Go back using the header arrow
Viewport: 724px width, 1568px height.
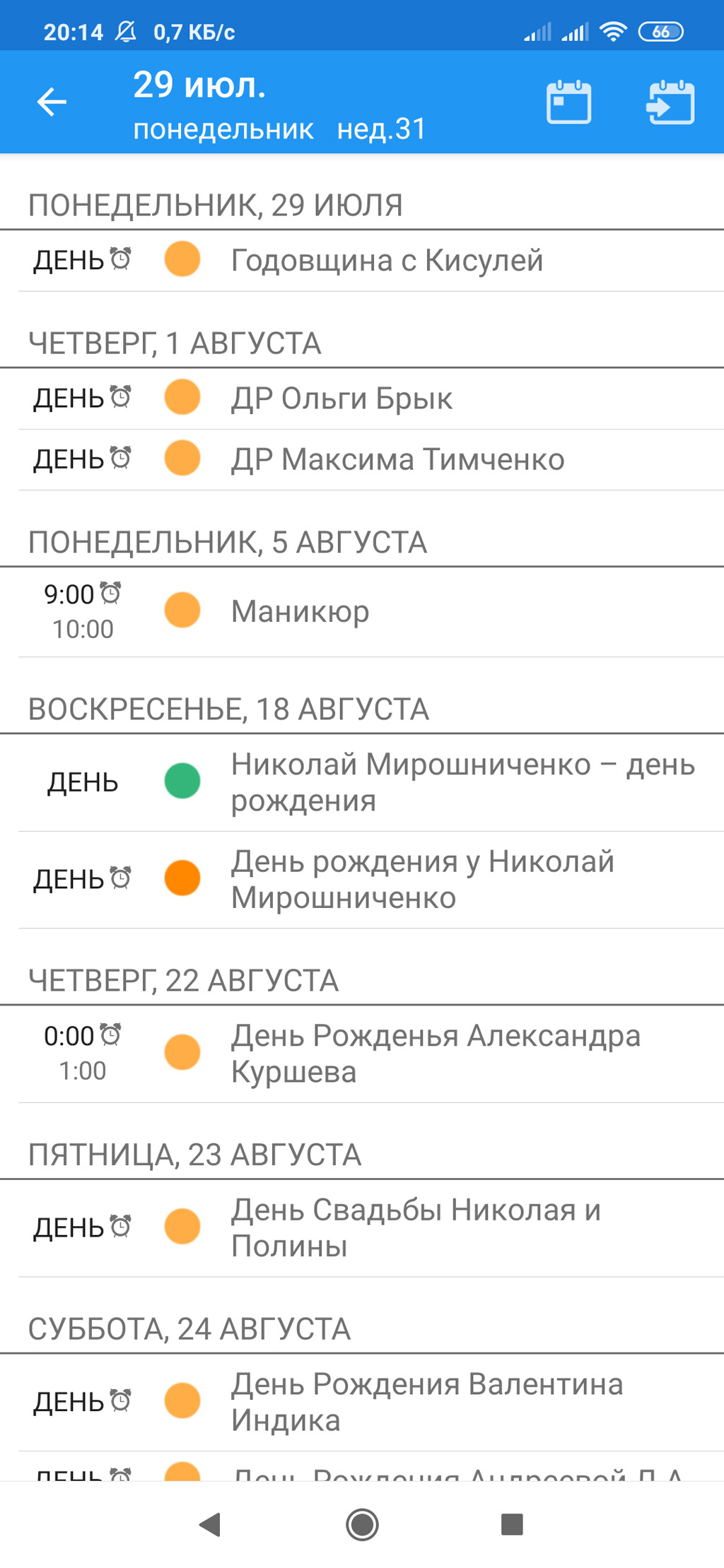[x=52, y=102]
